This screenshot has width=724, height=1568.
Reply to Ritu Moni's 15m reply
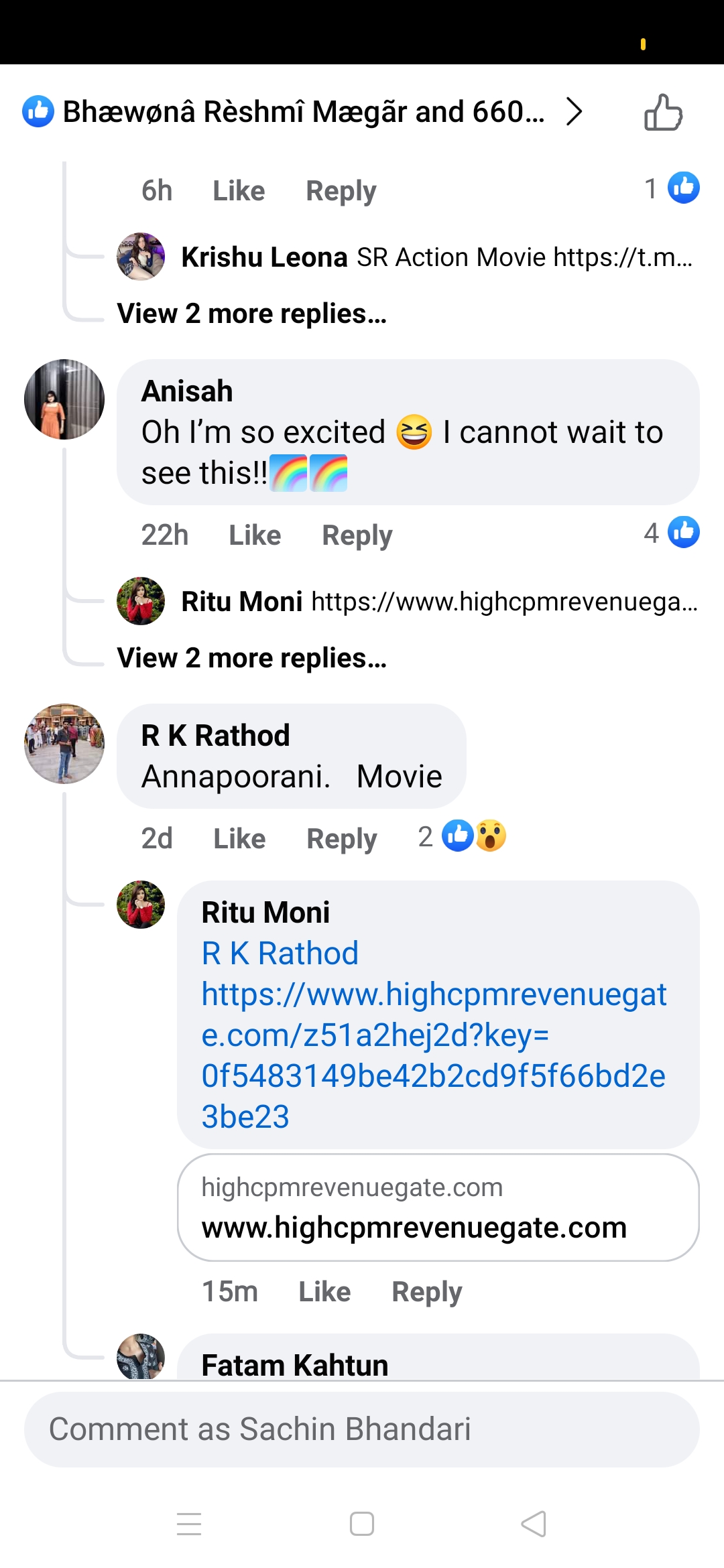(426, 1291)
